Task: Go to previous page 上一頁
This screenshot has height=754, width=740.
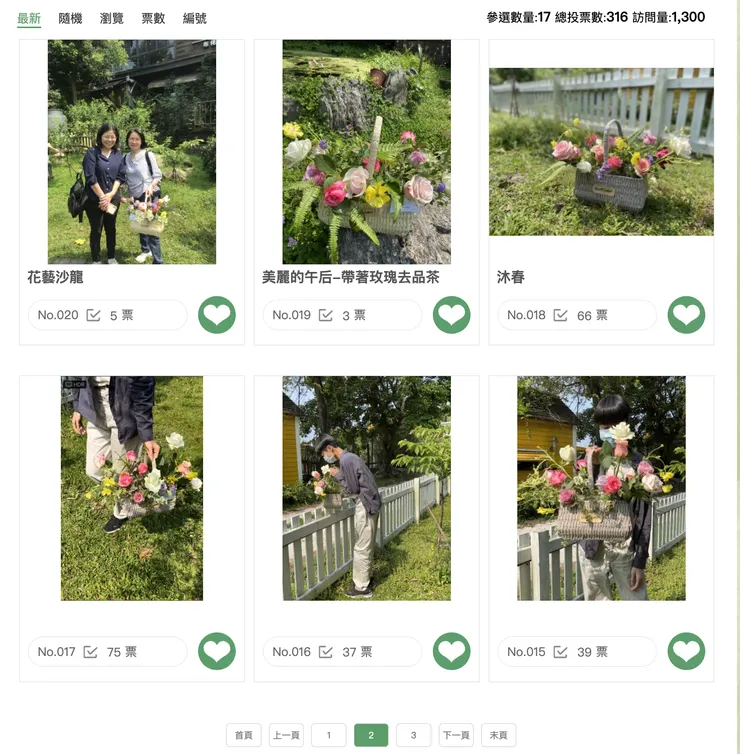Action: [x=286, y=735]
